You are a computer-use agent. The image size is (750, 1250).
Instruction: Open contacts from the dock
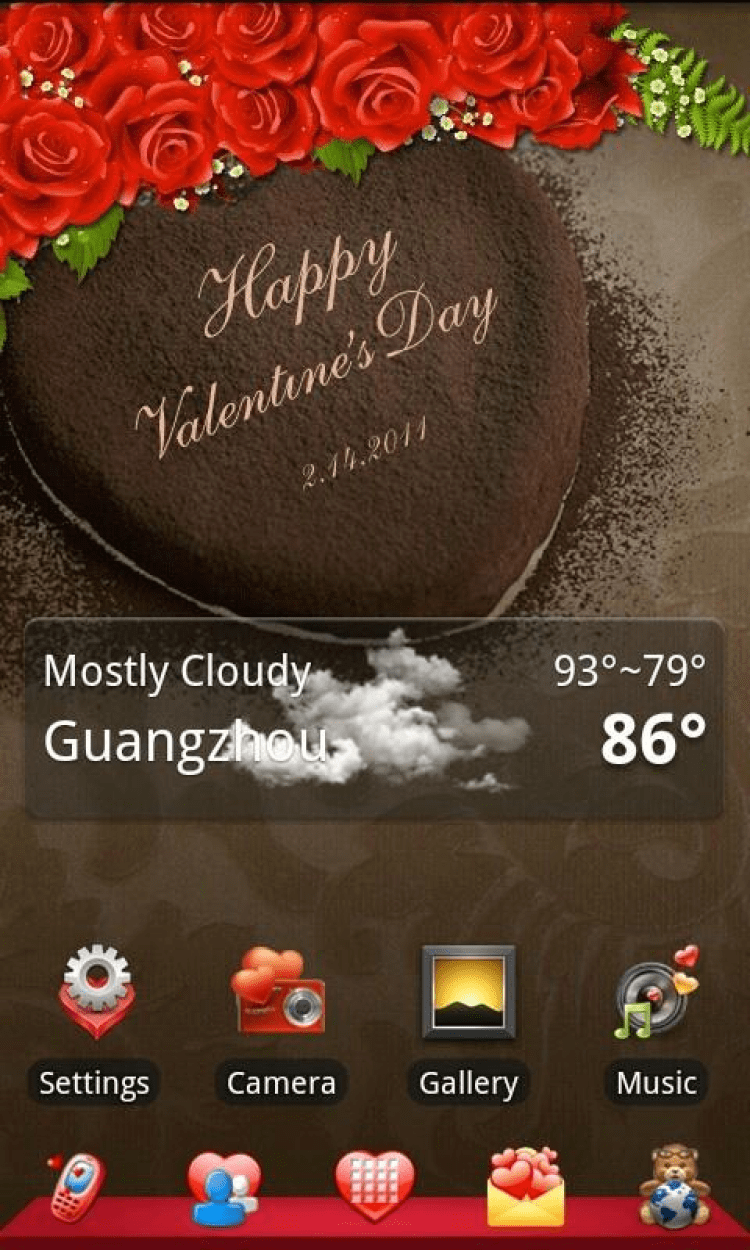tap(224, 1190)
